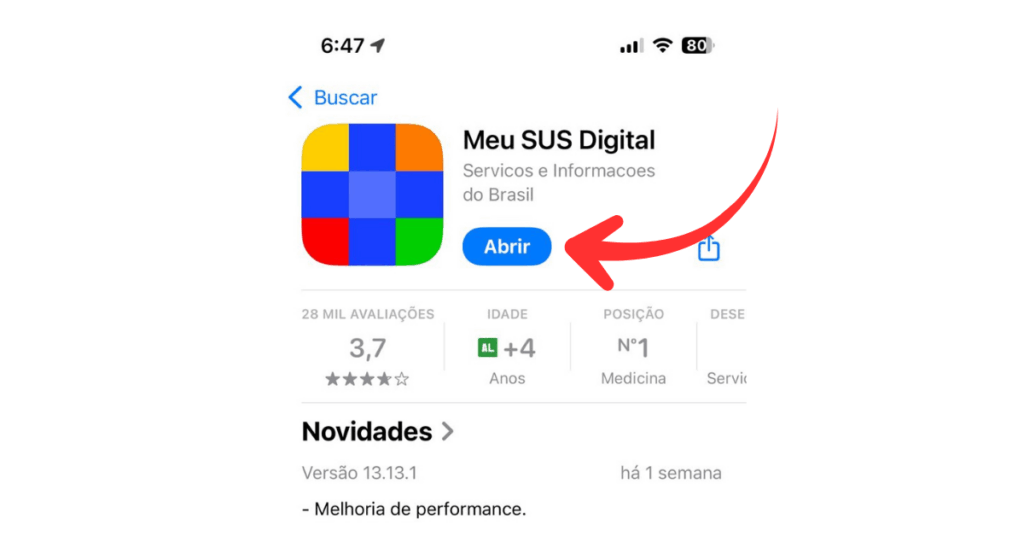1024x536 pixels.
Task: View the 28 mil avaliações rating
Action: pos(367,348)
